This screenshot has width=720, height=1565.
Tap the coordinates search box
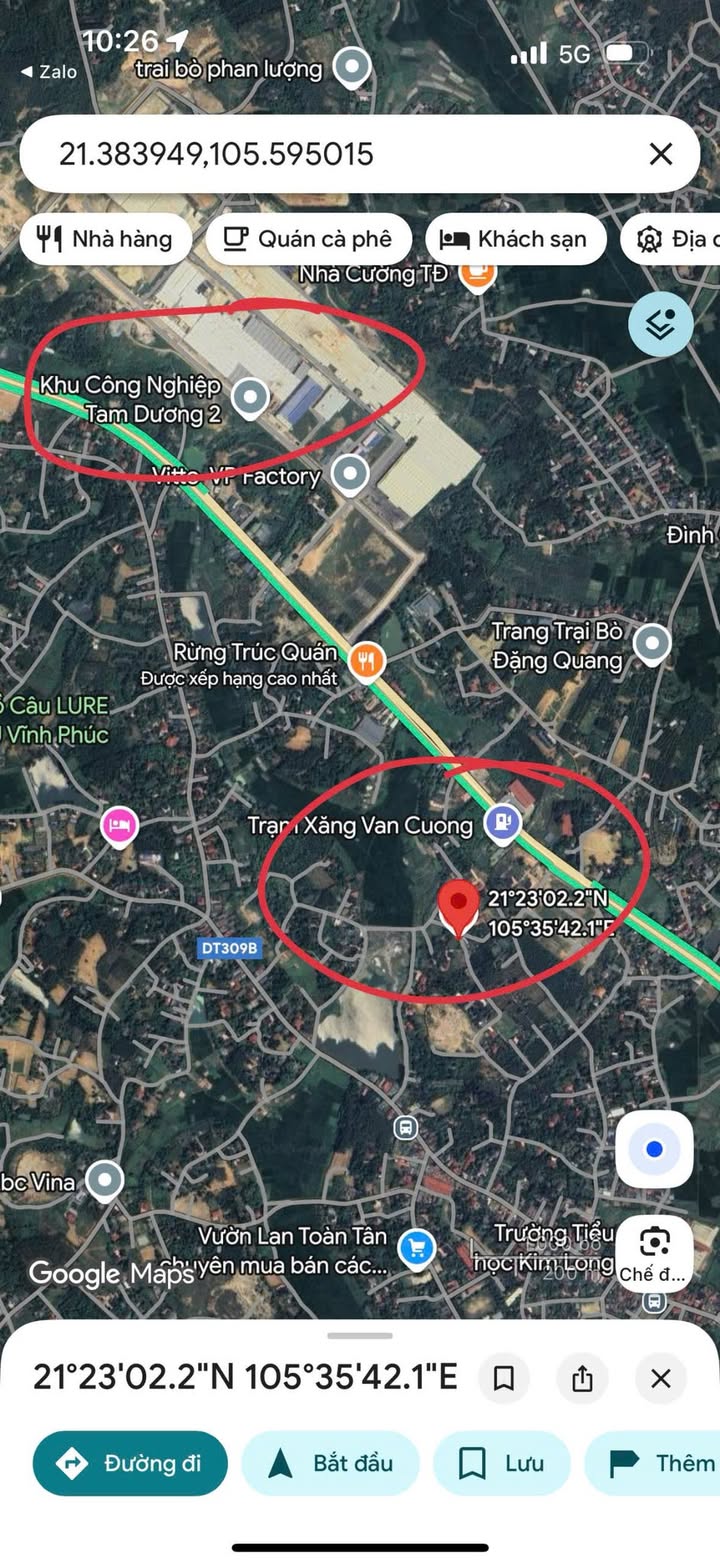330,154
